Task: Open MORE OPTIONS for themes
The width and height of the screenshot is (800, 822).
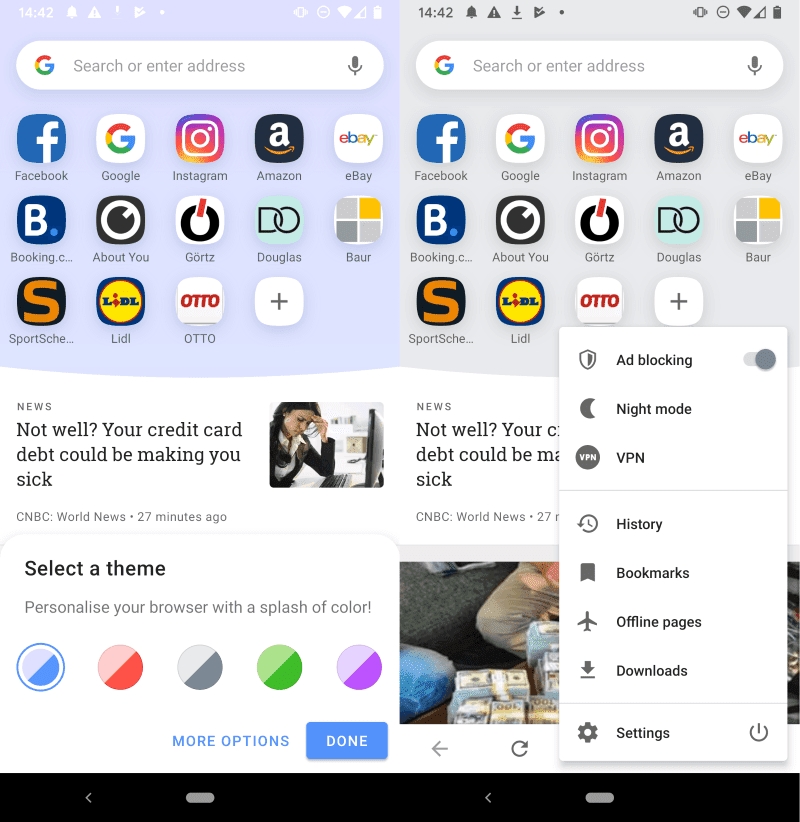Action: coord(231,741)
